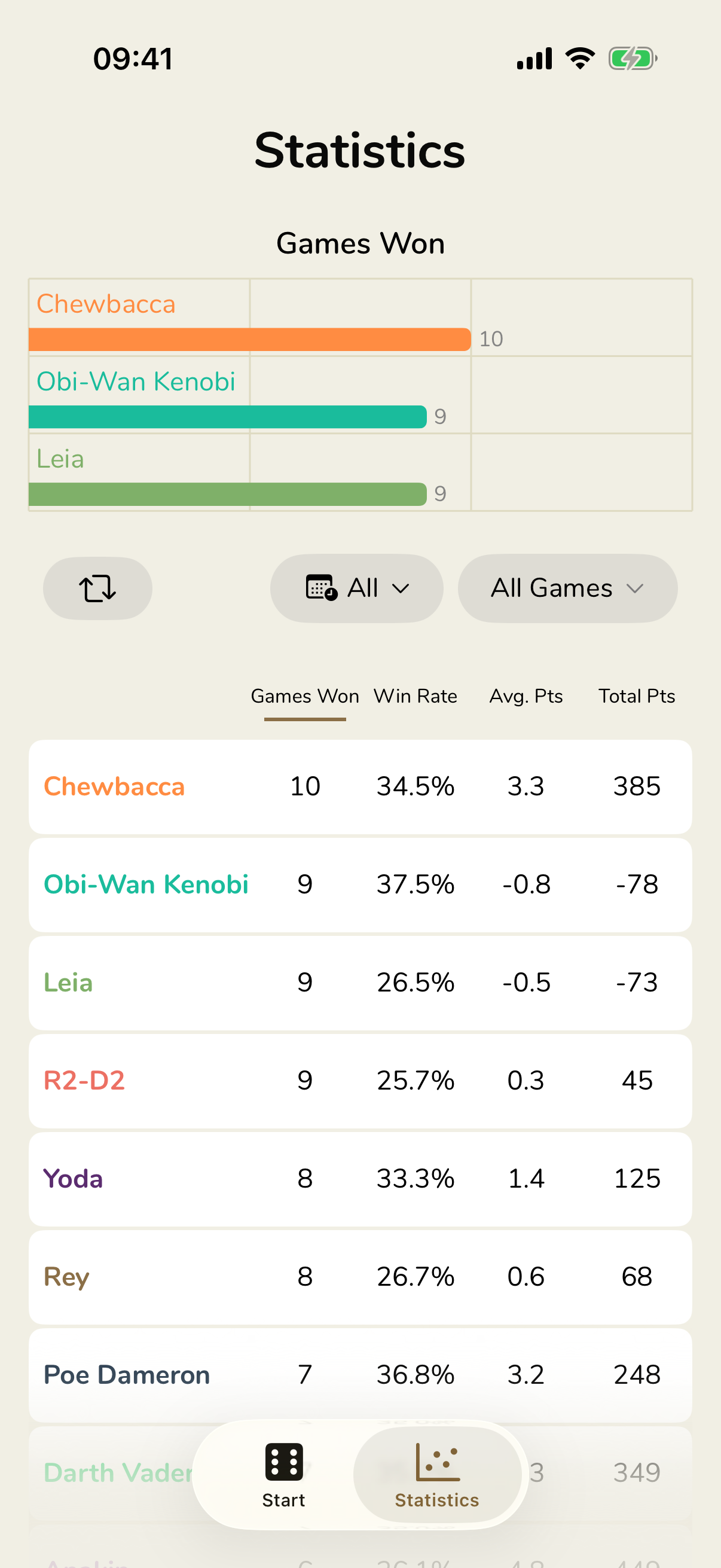Click the Obi-Wan Kenobi player name

tap(145, 884)
